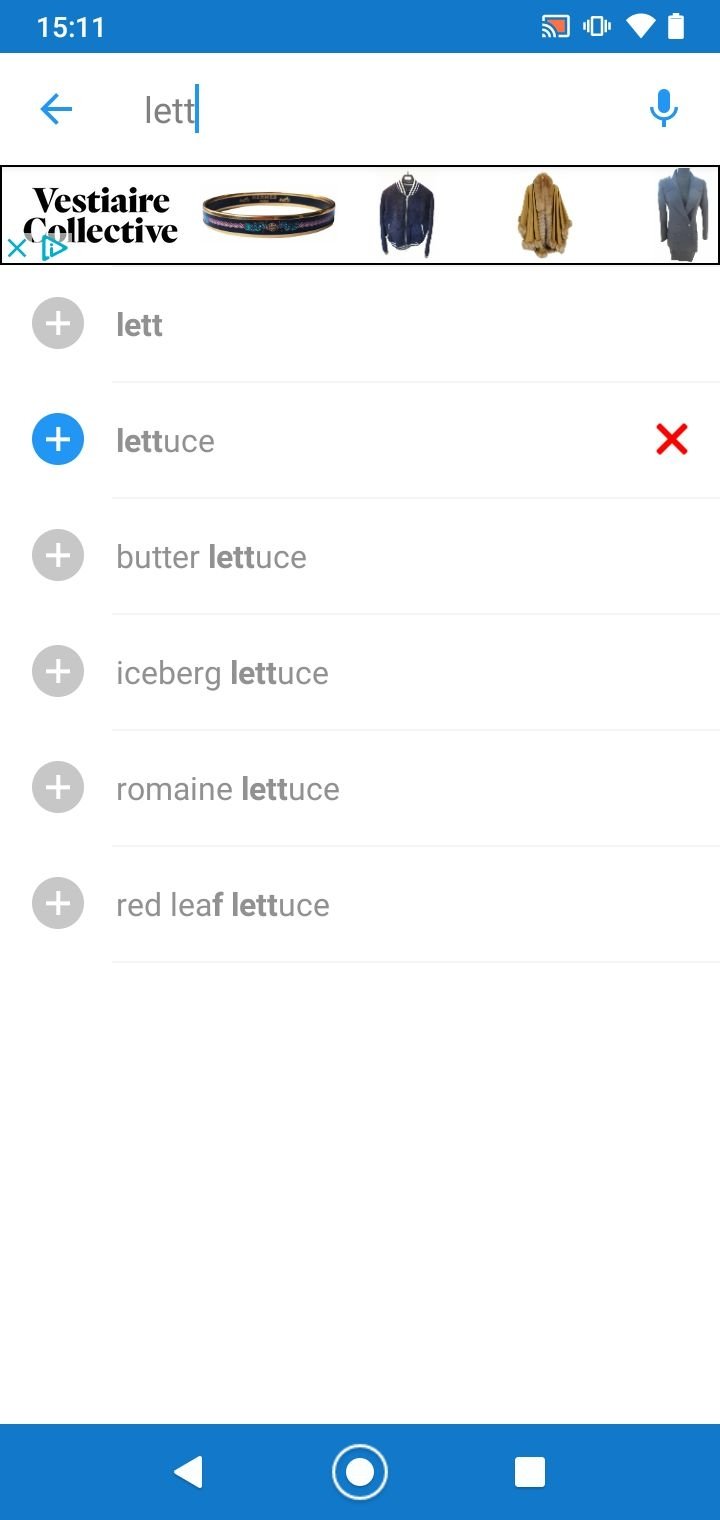Tap the system home button
720x1520 pixels.
click(360, 1472)
